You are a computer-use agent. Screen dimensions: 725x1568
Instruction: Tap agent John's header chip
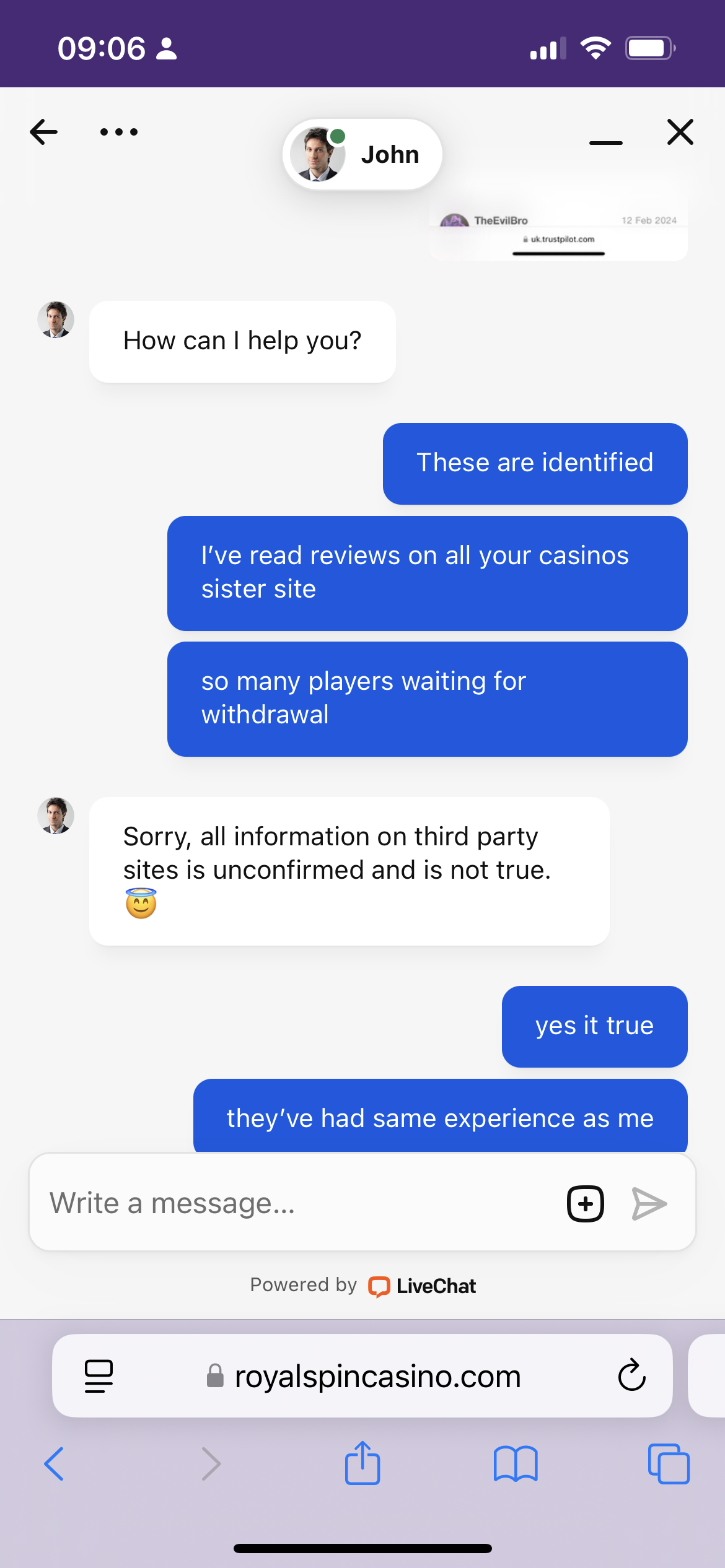click(x=362, y=154)
